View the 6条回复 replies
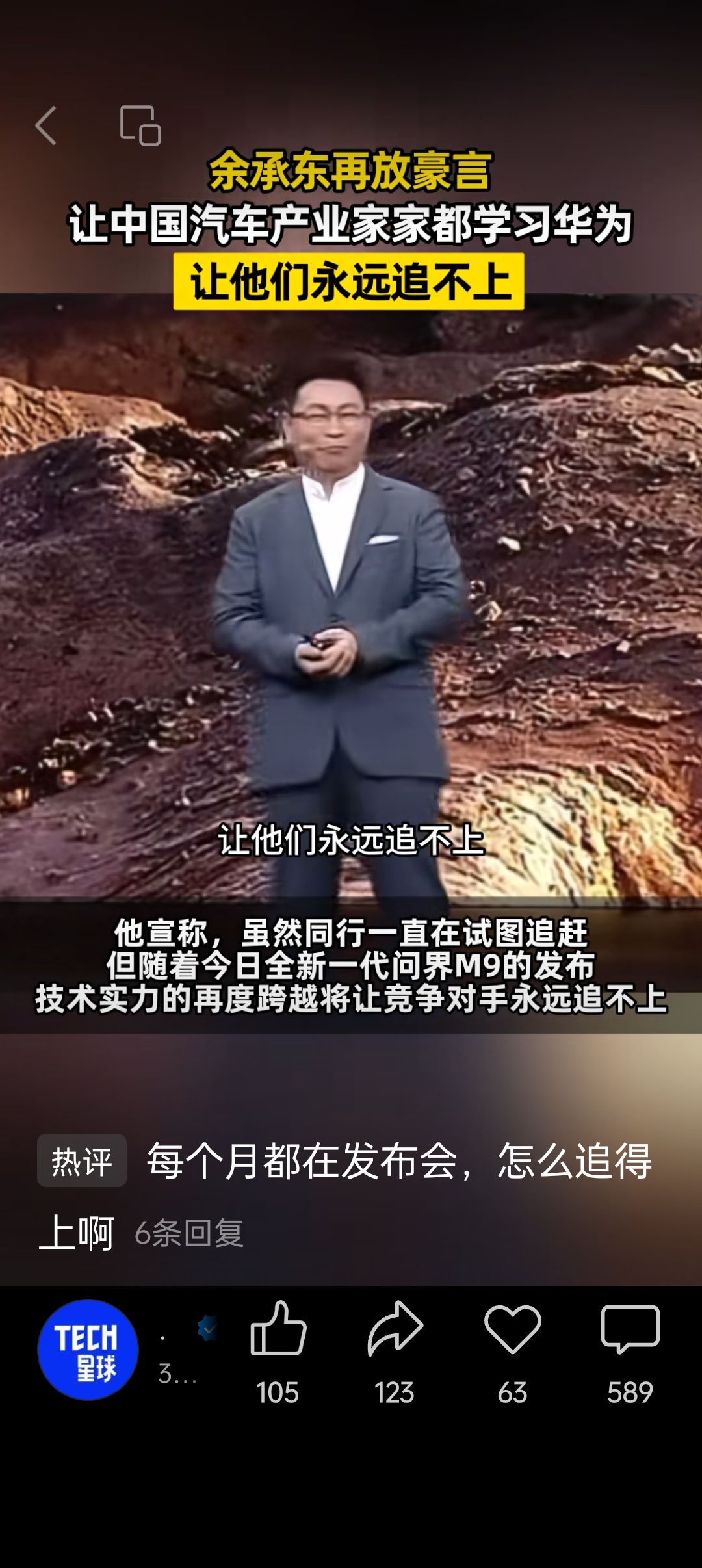Viewport: 702px width, 1568px height. [x=189, y=1233]
